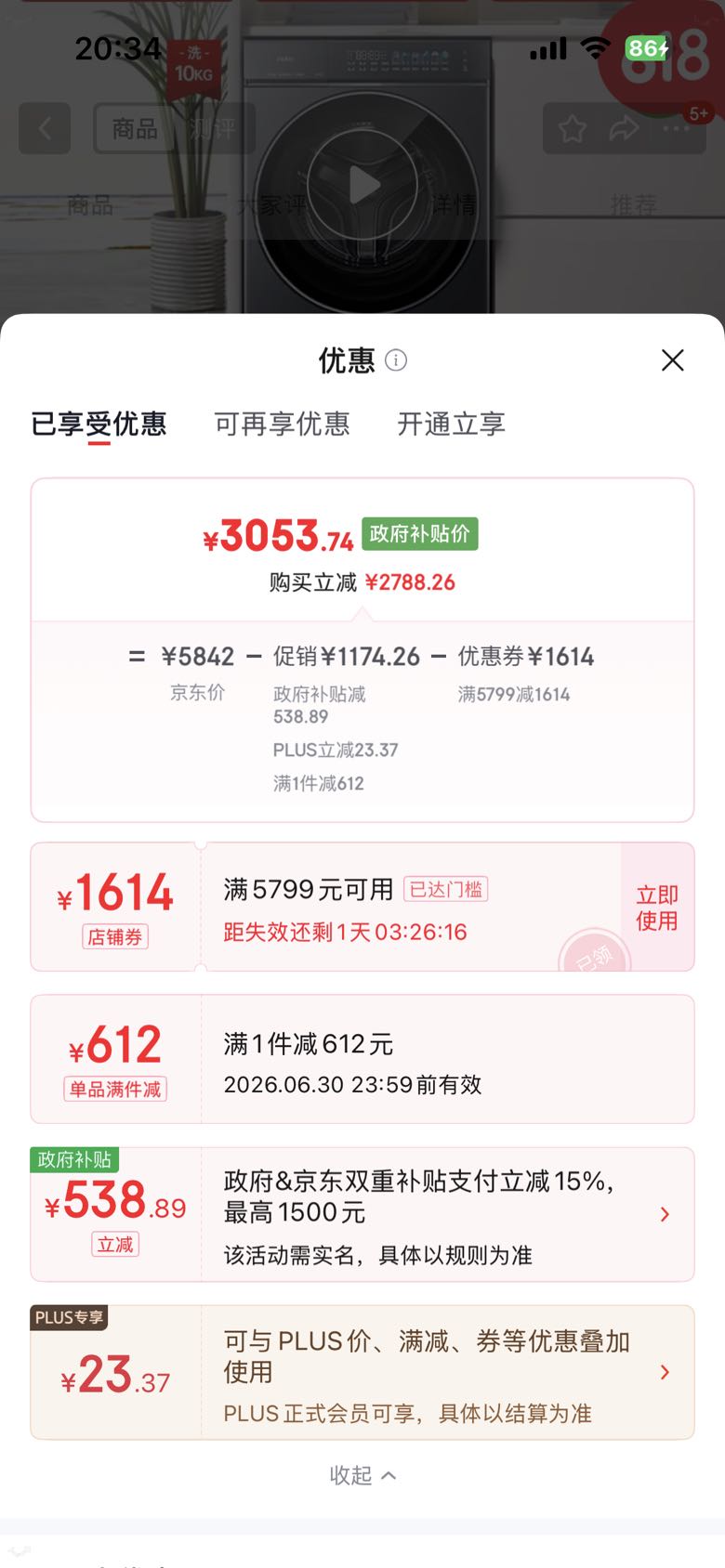Tap 立即使用 on the ¥1614 coupon
This screenshot has width=725, height=1568.
click(x=657, y=908)
